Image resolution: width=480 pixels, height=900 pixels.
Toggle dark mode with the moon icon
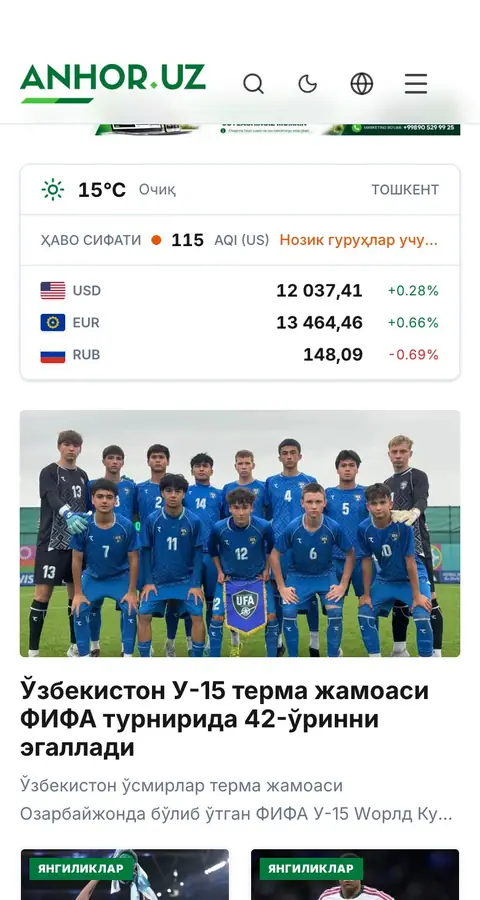(308, 84)
